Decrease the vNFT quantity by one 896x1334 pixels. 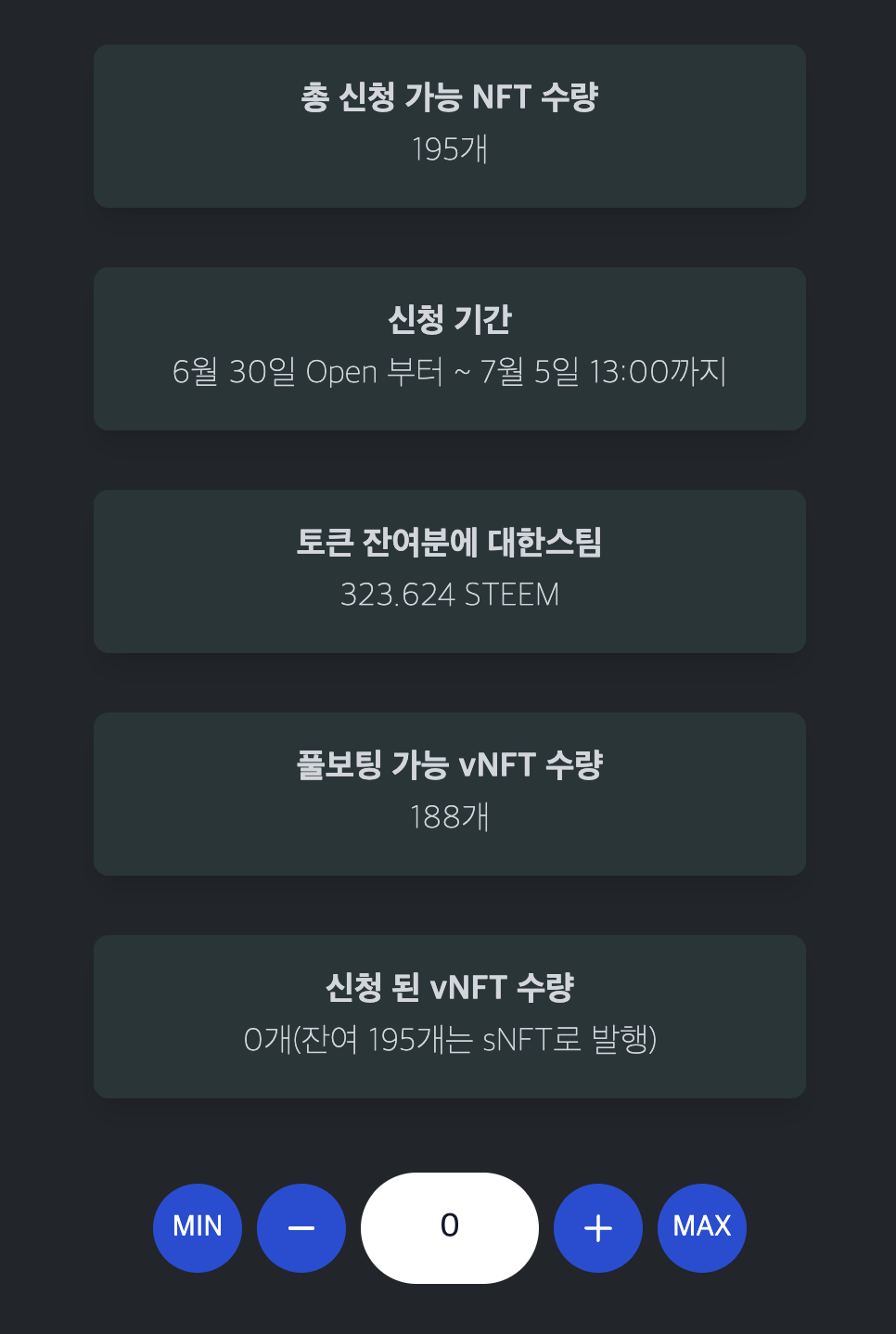click(x=301, y=1227)
